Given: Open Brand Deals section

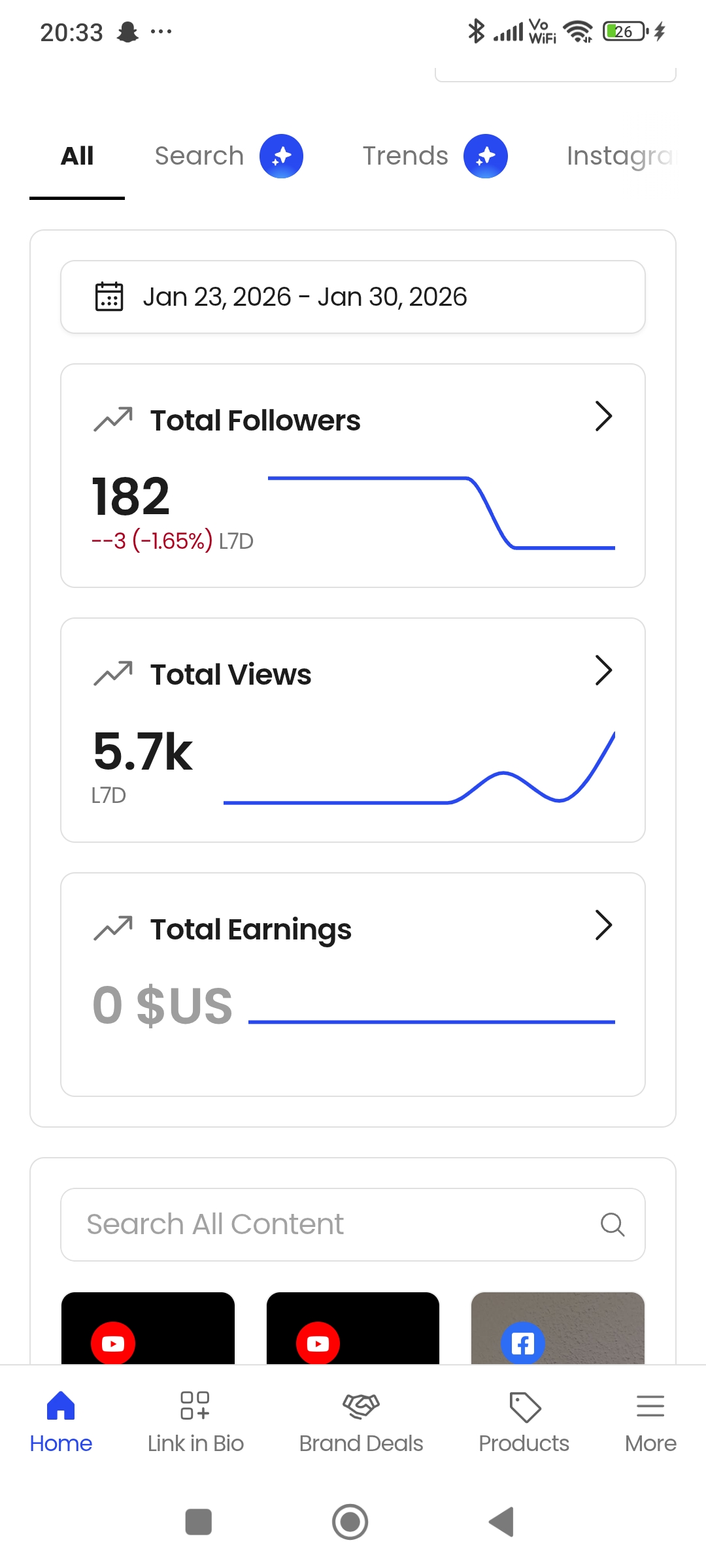Looking at the screenshot, I should (361, 1422).
